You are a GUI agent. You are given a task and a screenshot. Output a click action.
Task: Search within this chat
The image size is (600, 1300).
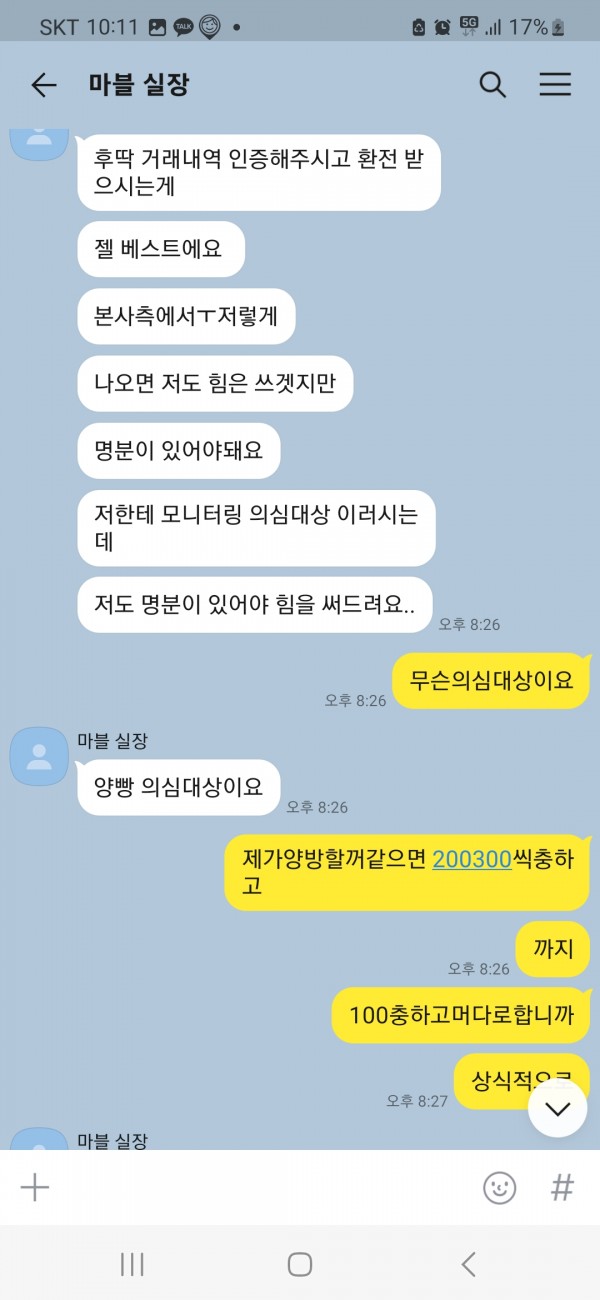(492, 85)
